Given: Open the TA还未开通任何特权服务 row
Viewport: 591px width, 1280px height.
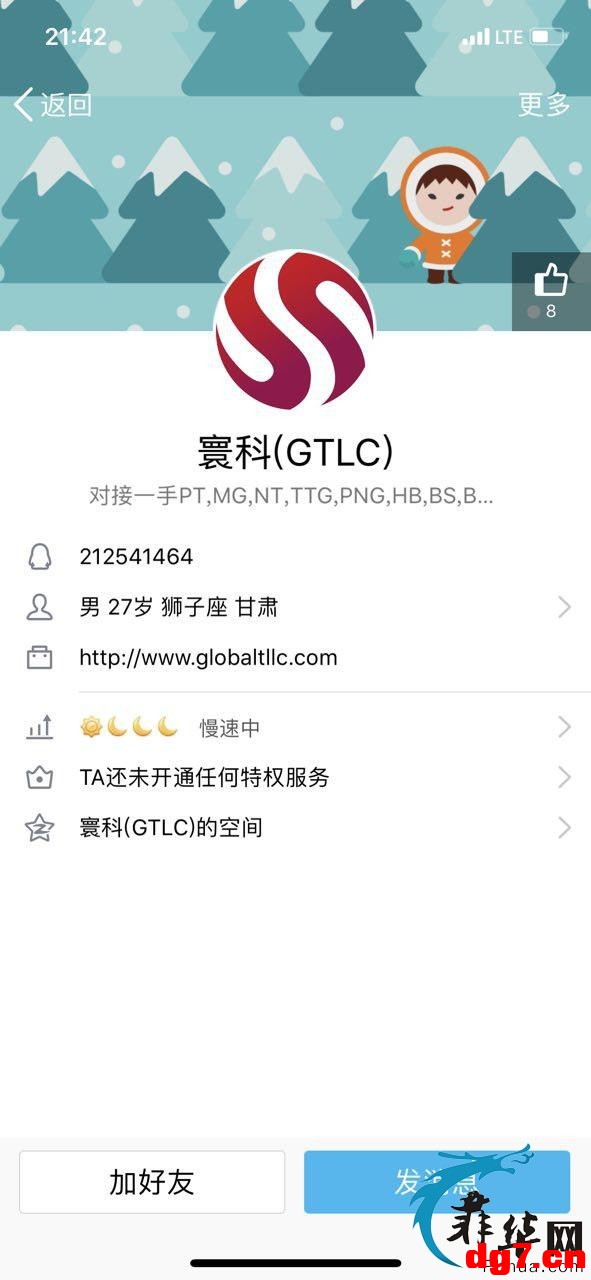Looking at the screenshot, I should click(295, 777).
